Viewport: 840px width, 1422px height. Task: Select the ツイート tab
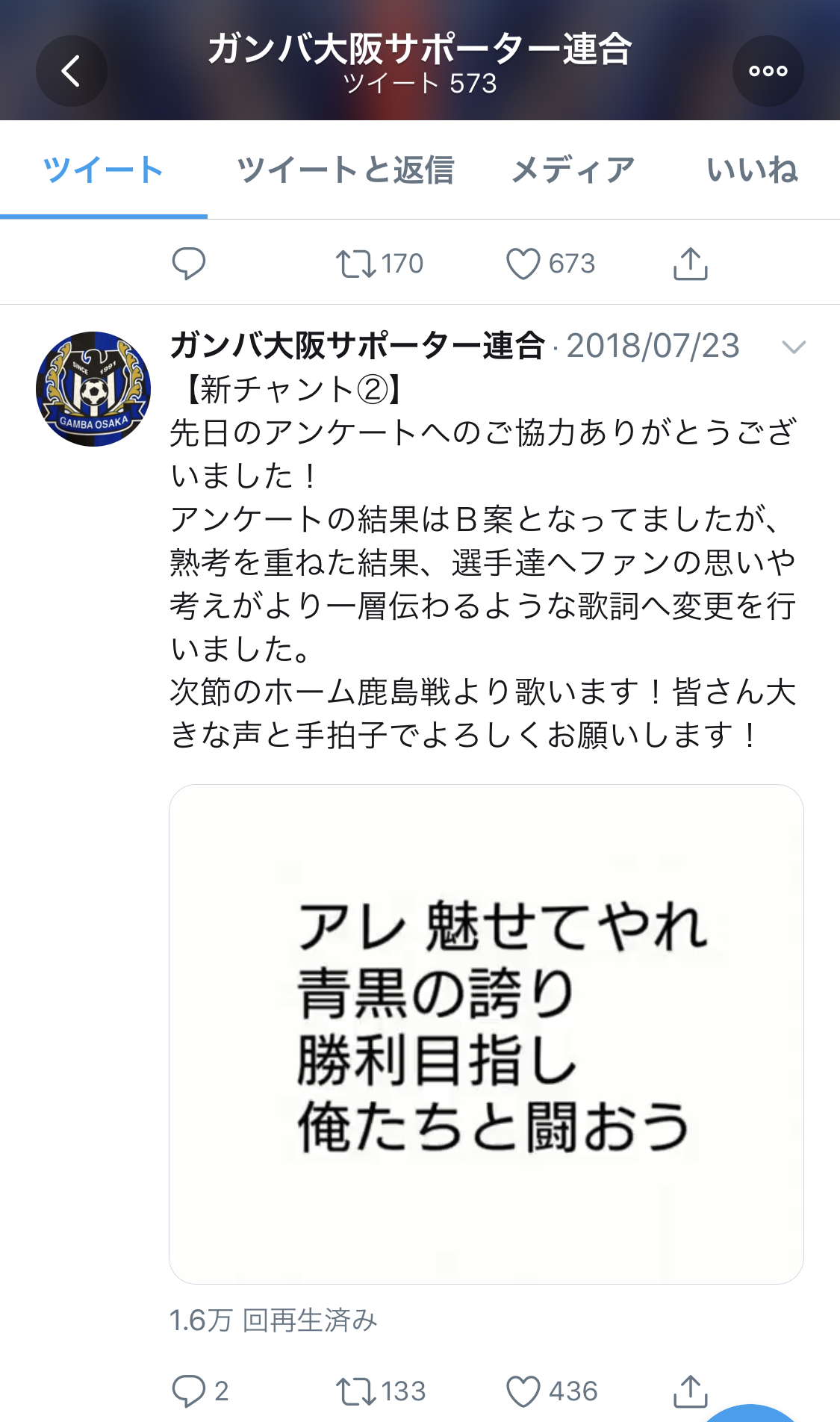103,170
